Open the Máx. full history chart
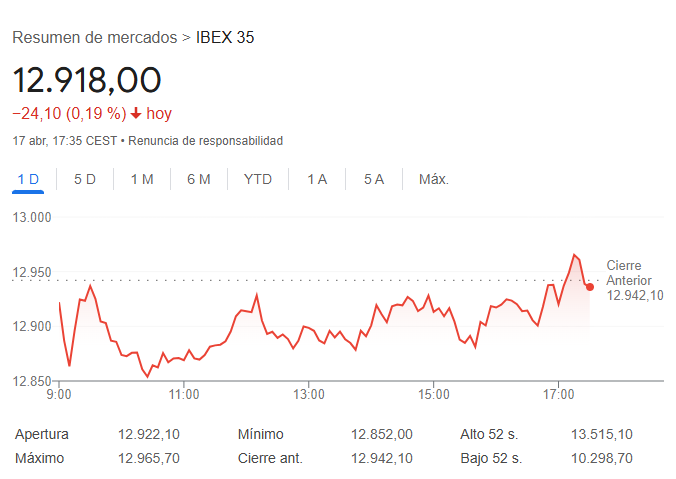 tap(434, 179)
